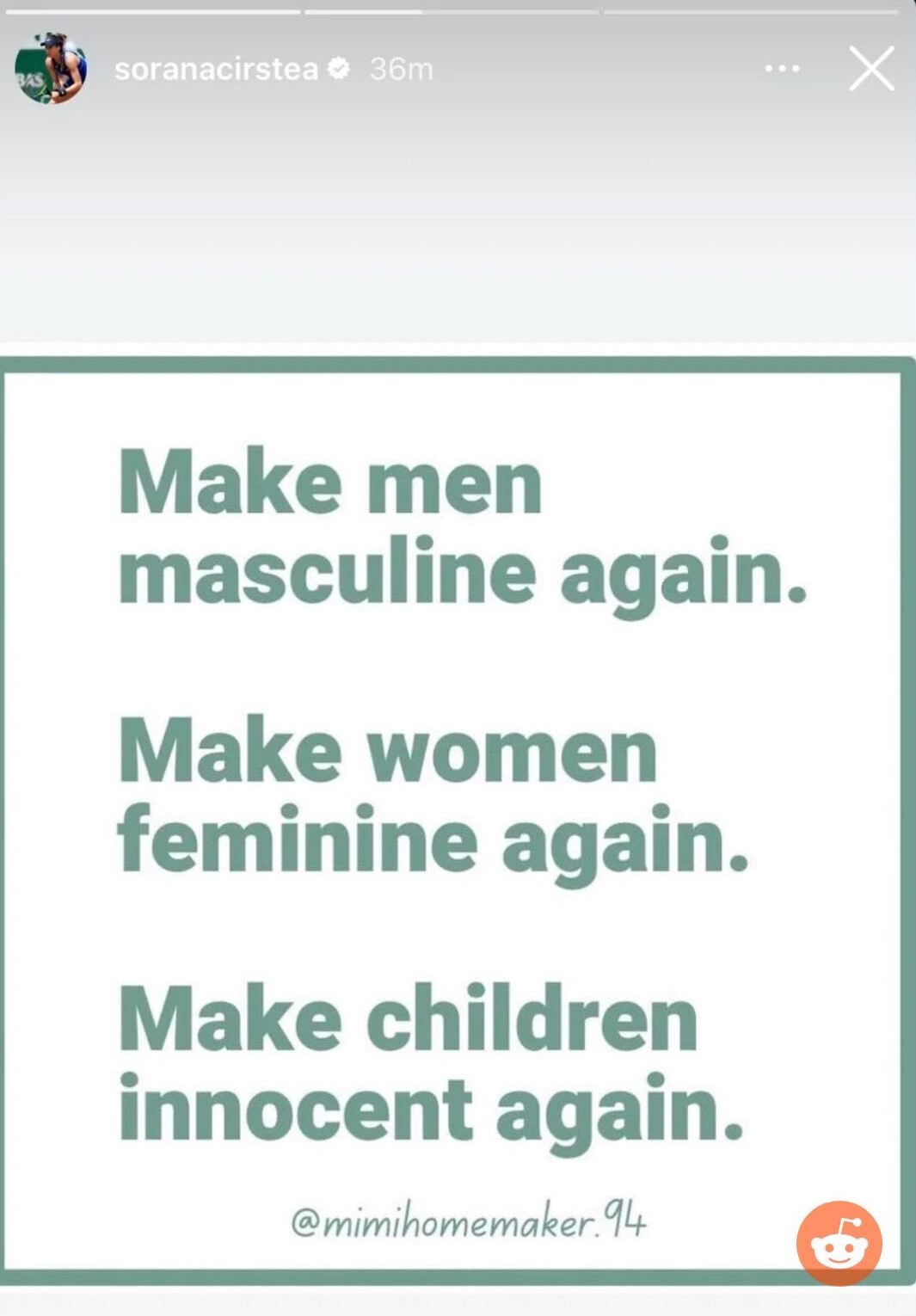Close the Instagram story
The image size is (916, 1316).
tap(871, 69)
